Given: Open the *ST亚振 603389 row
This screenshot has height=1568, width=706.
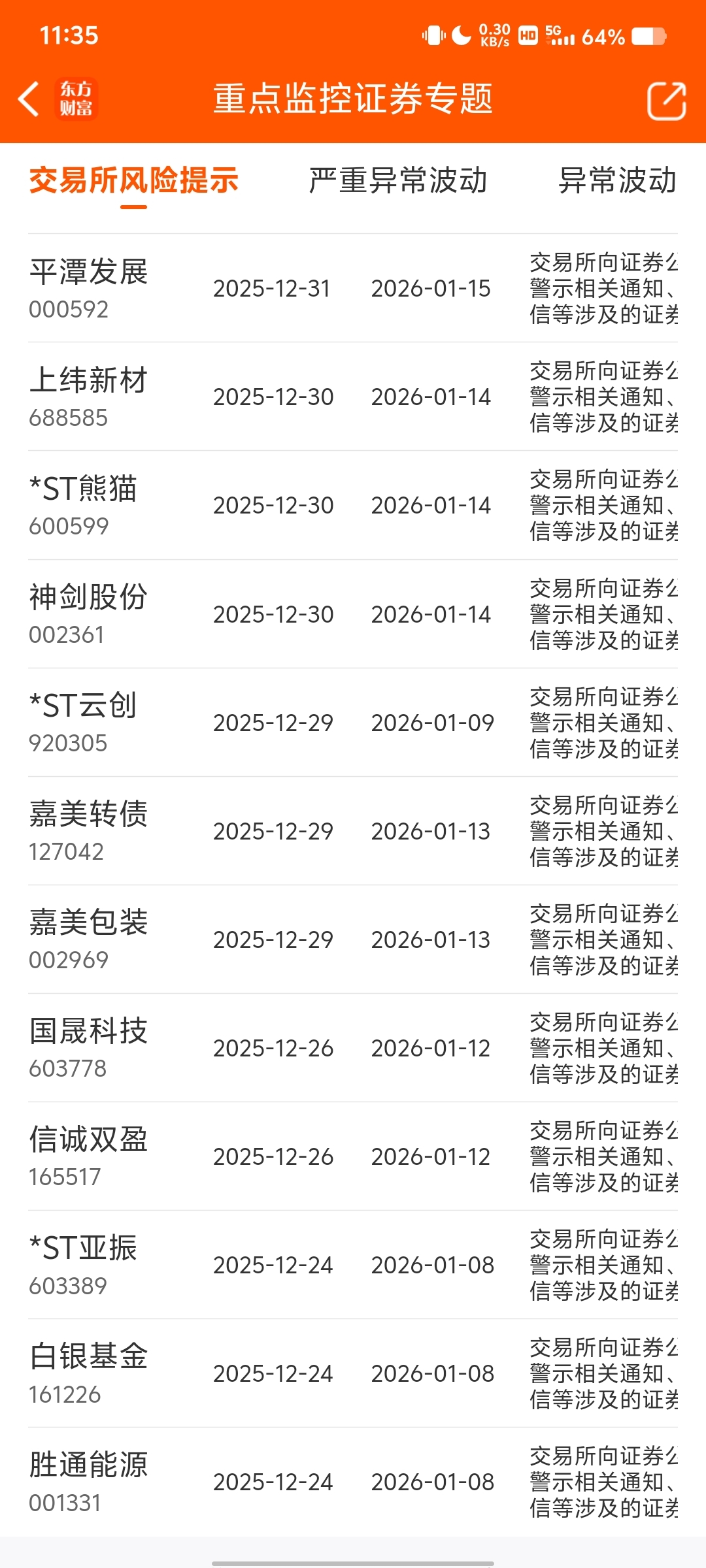Looking at the screenshot, I should 353,1264.
